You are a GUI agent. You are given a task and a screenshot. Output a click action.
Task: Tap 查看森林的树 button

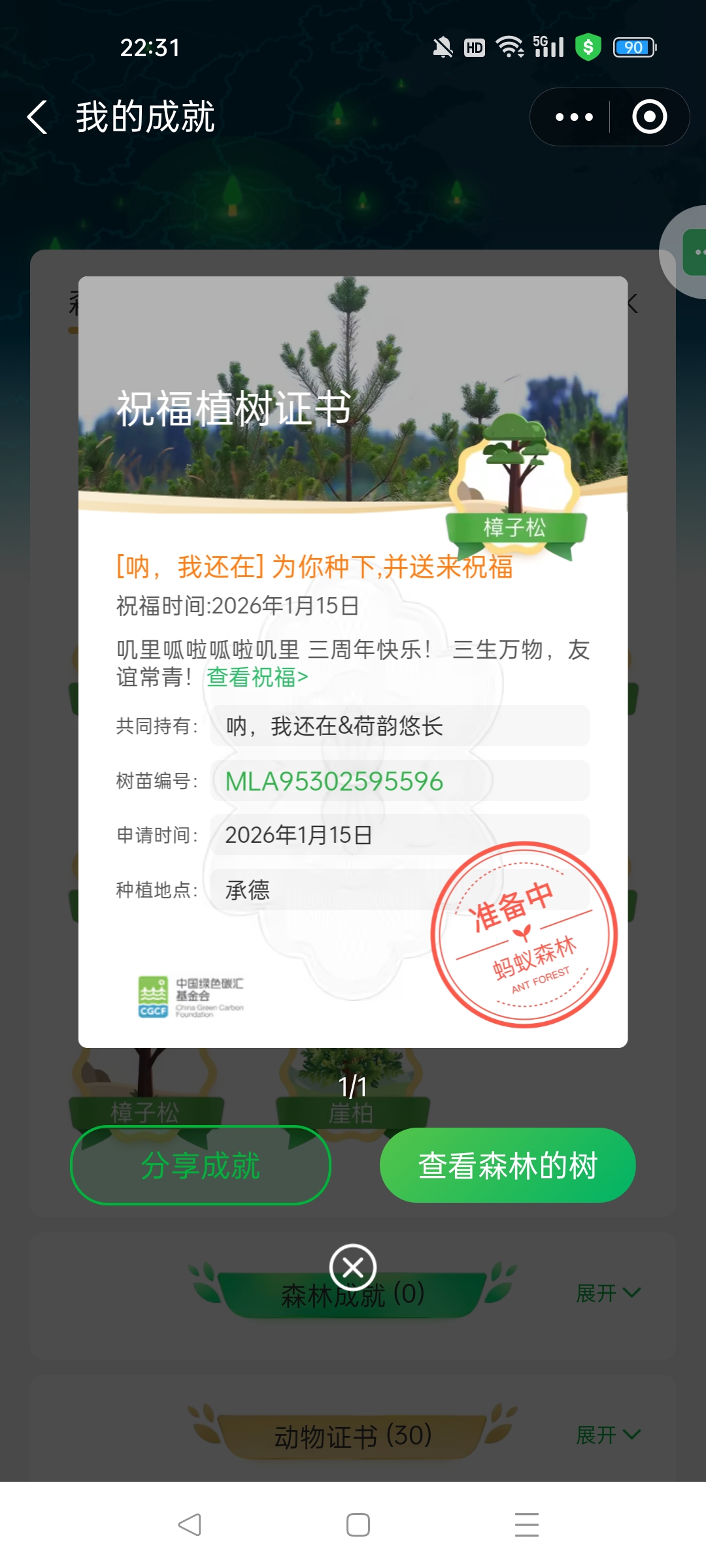507,1166
